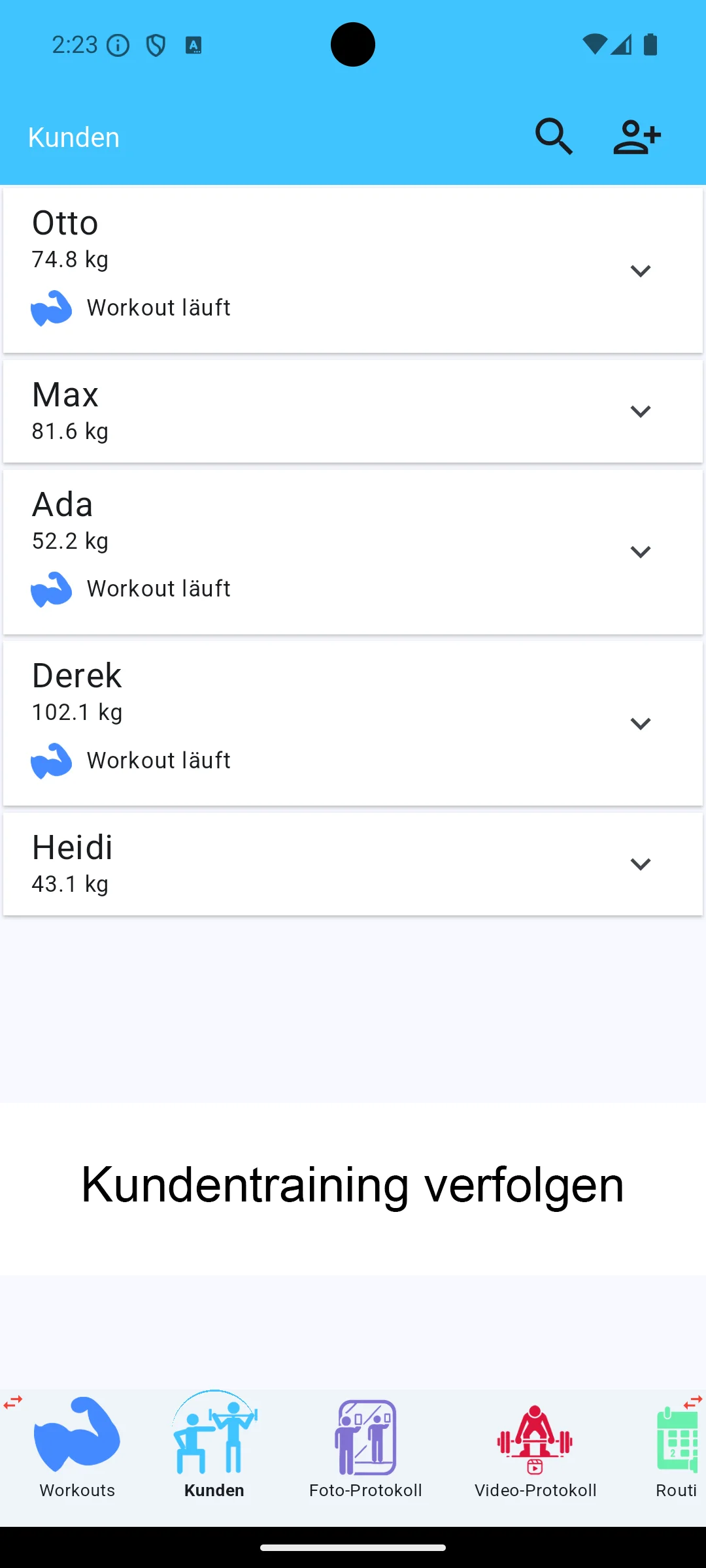The height and width of the screenshot is (1568, 706).
Task: Click the blue bicep icon next to Otto's workout status
Action: pyautogui.click(x=51, y=307)
